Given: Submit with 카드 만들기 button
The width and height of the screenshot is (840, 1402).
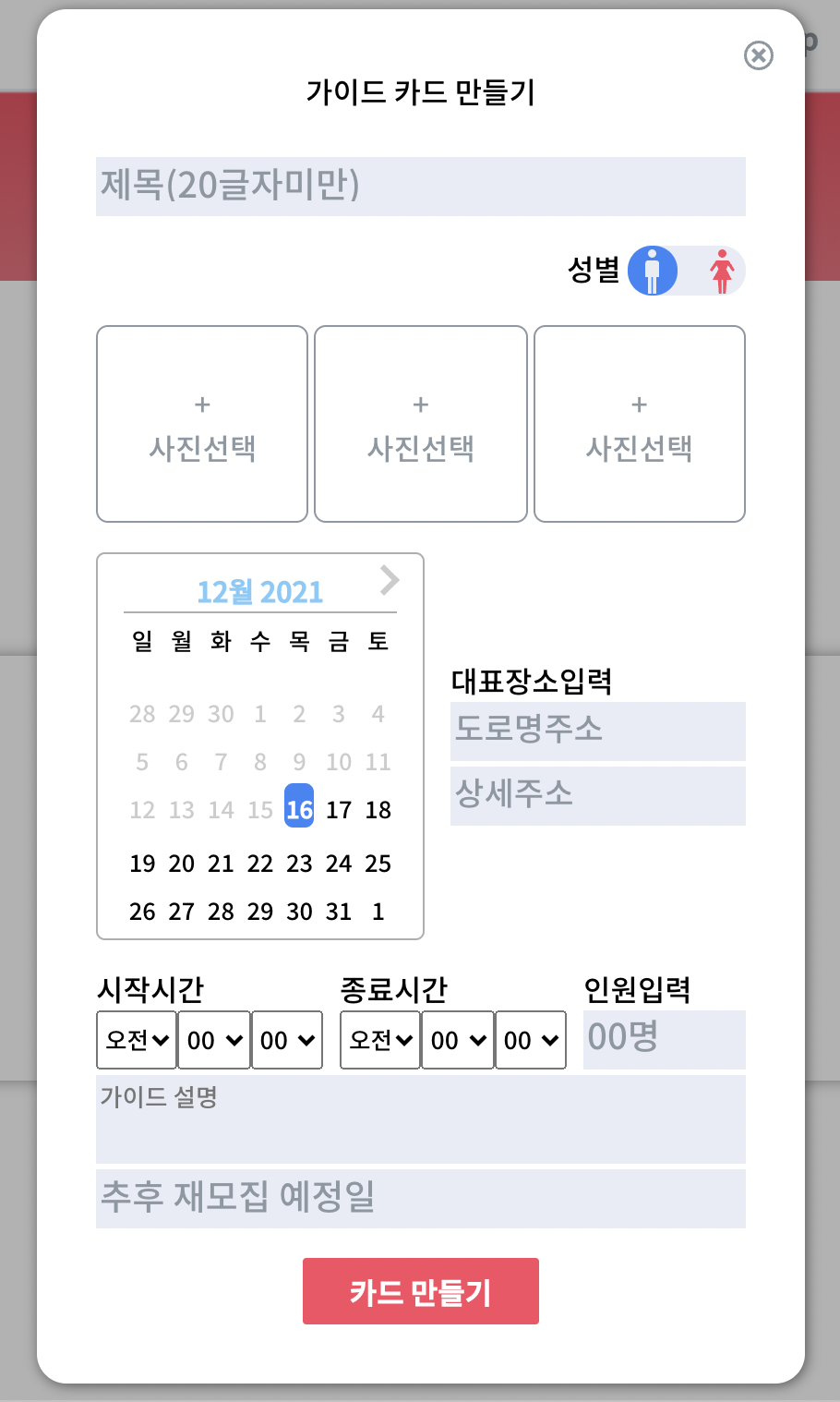Looking at the screenshot, I should (420, 1291).
